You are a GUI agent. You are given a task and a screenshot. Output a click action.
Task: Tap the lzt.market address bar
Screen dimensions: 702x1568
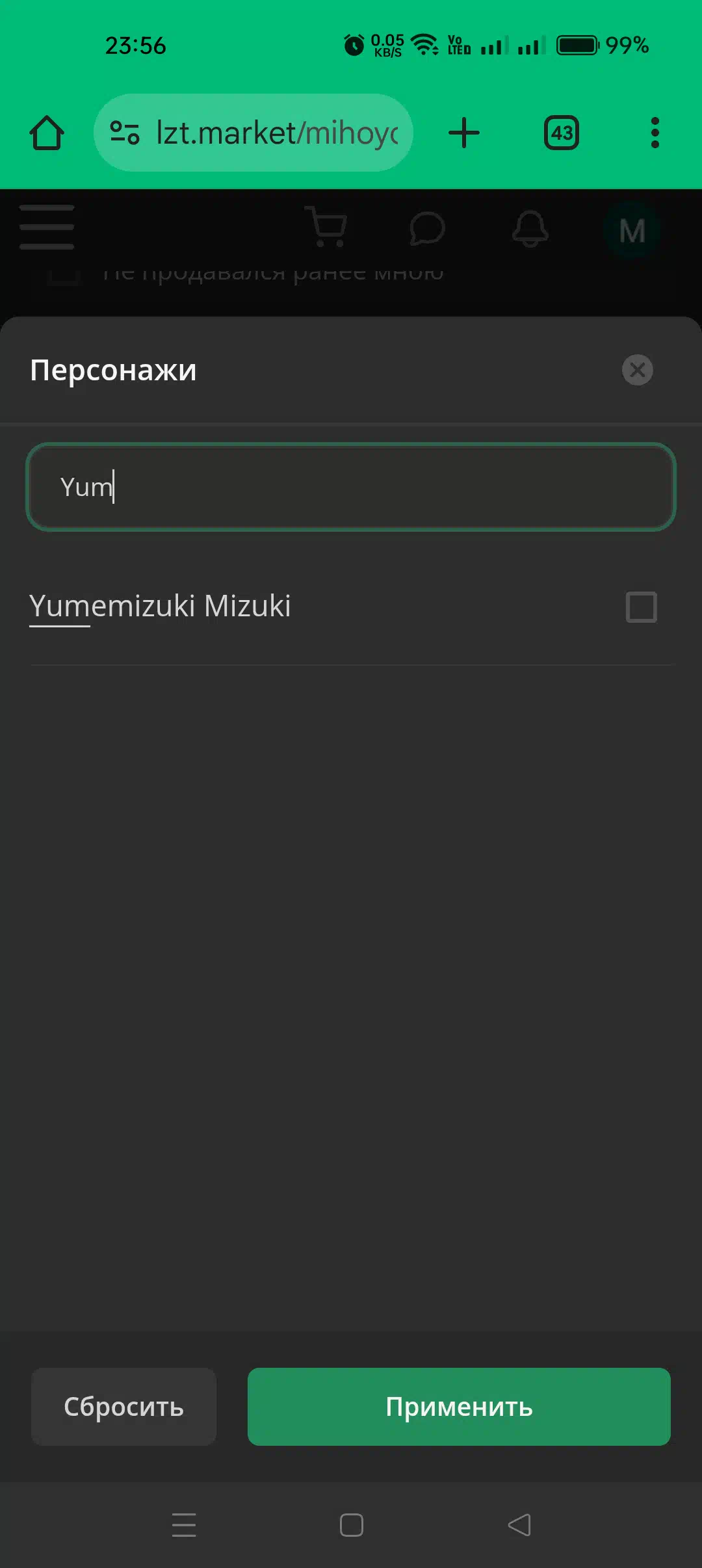pos(253,133)
